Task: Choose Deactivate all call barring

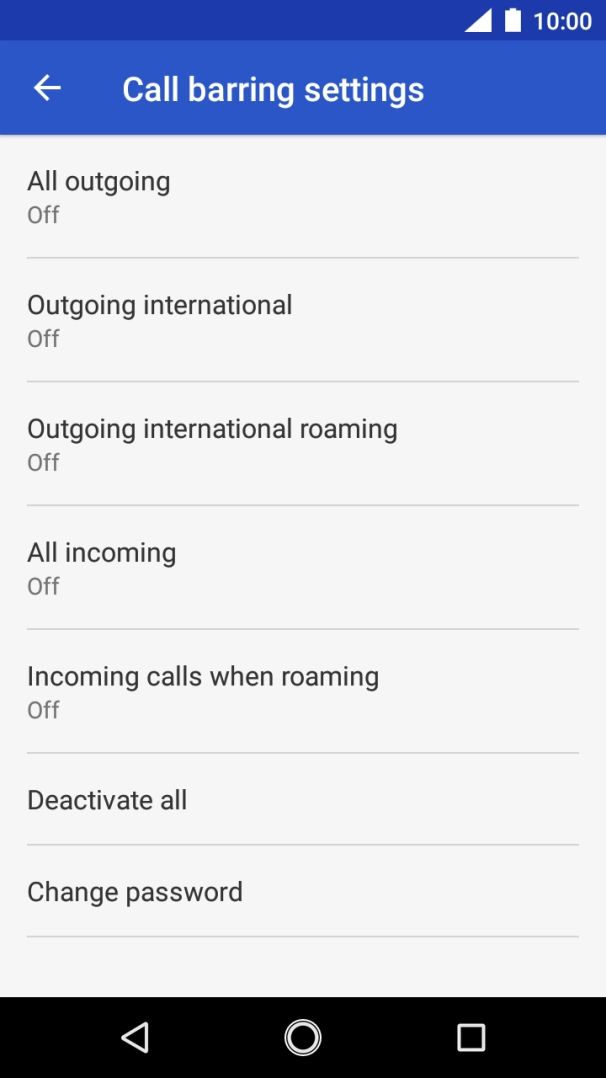Action: pos(302,800)
